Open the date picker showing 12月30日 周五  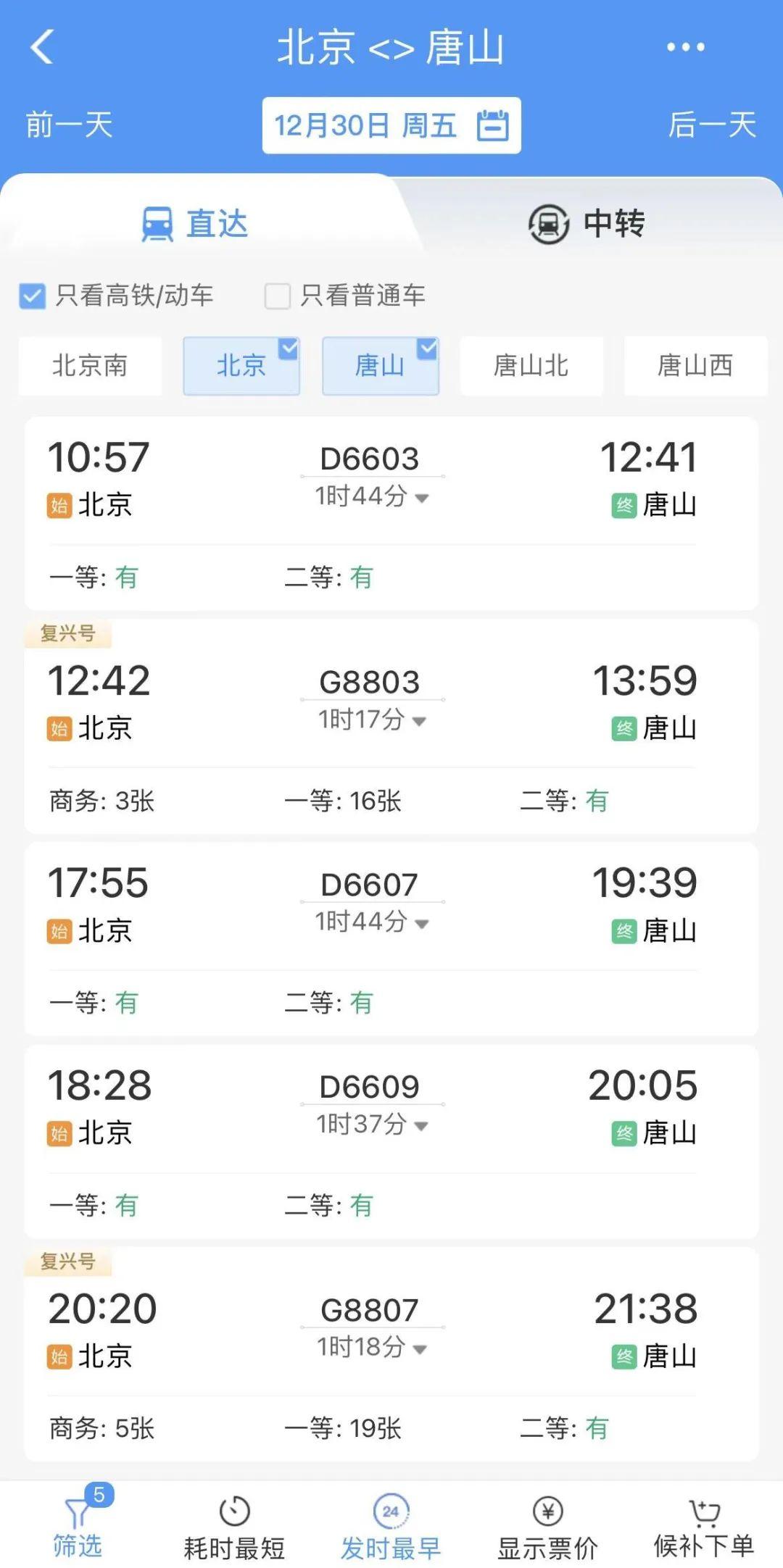391,125
